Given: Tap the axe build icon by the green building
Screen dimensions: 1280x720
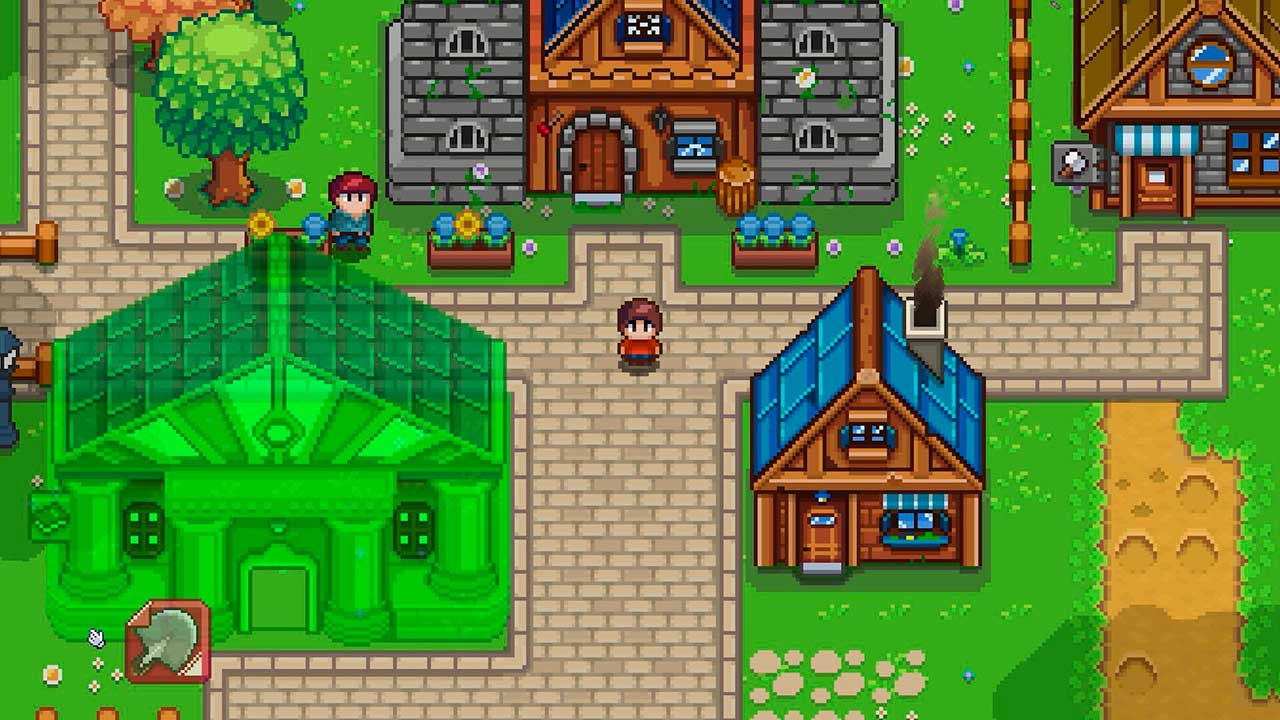Looking at the screenshot, I should 168,641.
